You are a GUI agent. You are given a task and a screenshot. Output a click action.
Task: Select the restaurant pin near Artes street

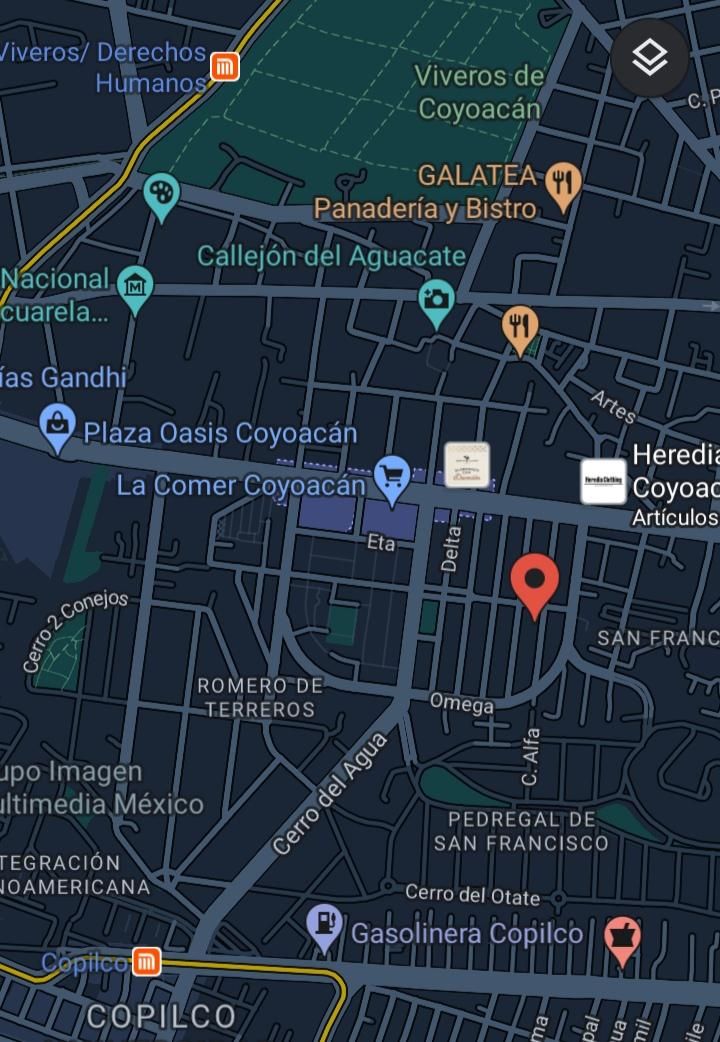[x=520, y=330]
